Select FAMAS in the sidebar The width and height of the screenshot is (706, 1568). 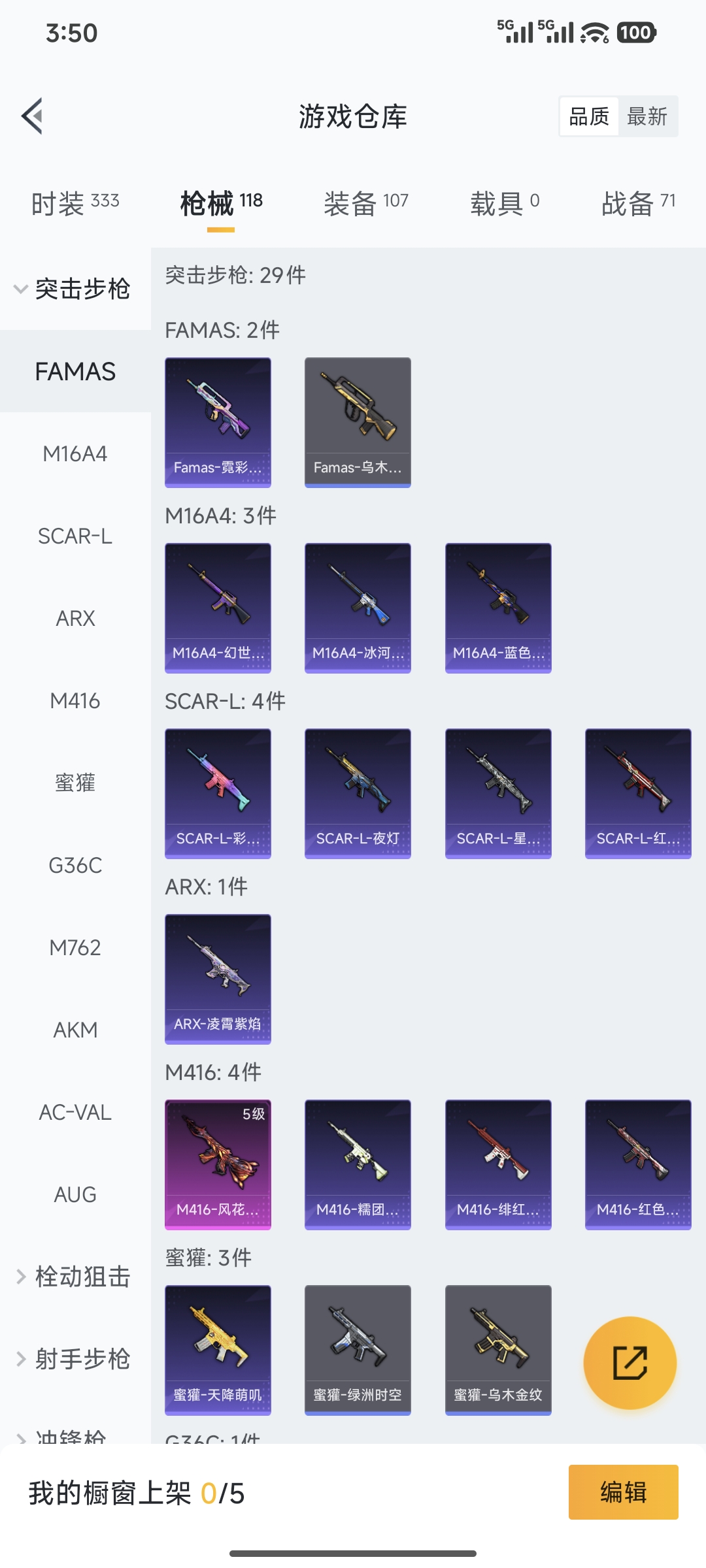click(75, 371)
